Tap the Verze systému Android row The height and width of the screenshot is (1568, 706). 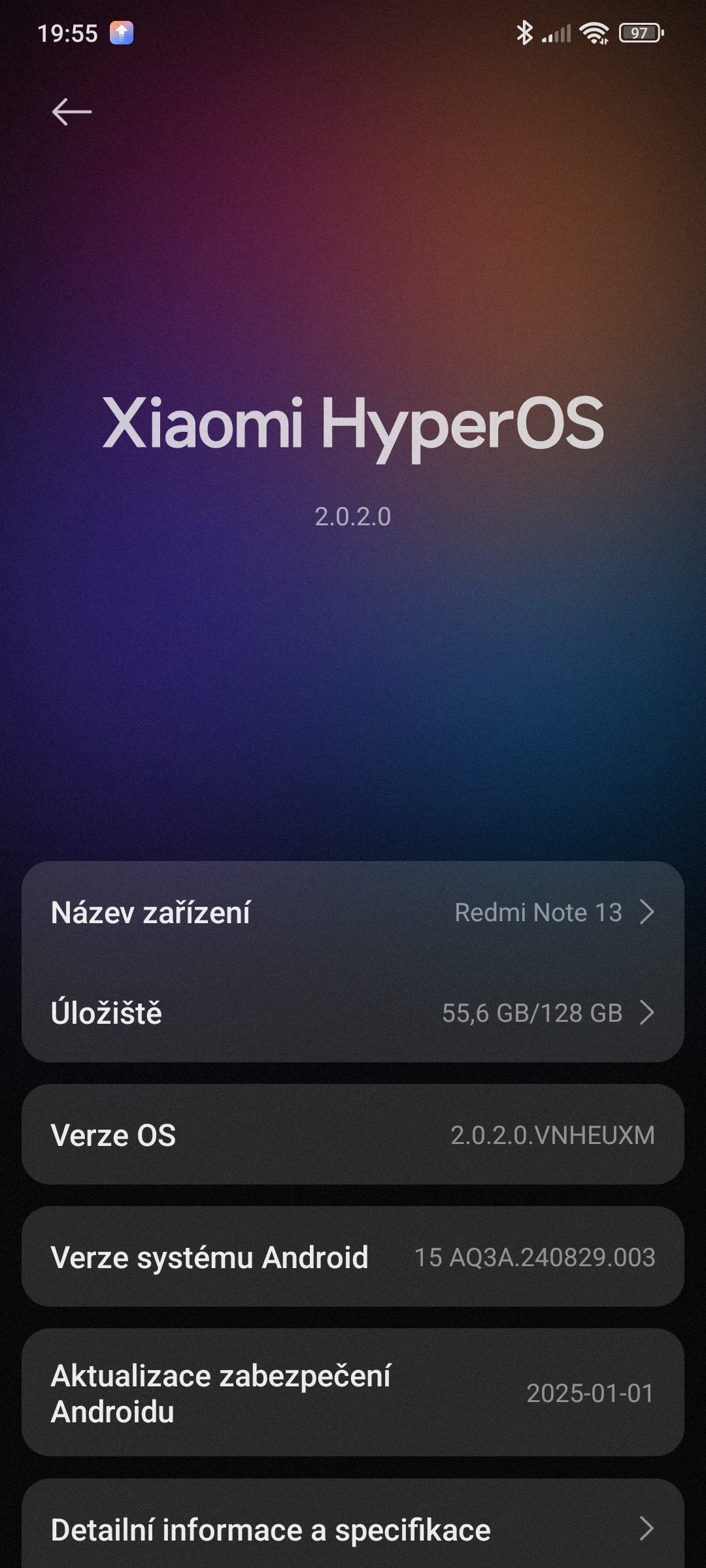[353, 1257]
